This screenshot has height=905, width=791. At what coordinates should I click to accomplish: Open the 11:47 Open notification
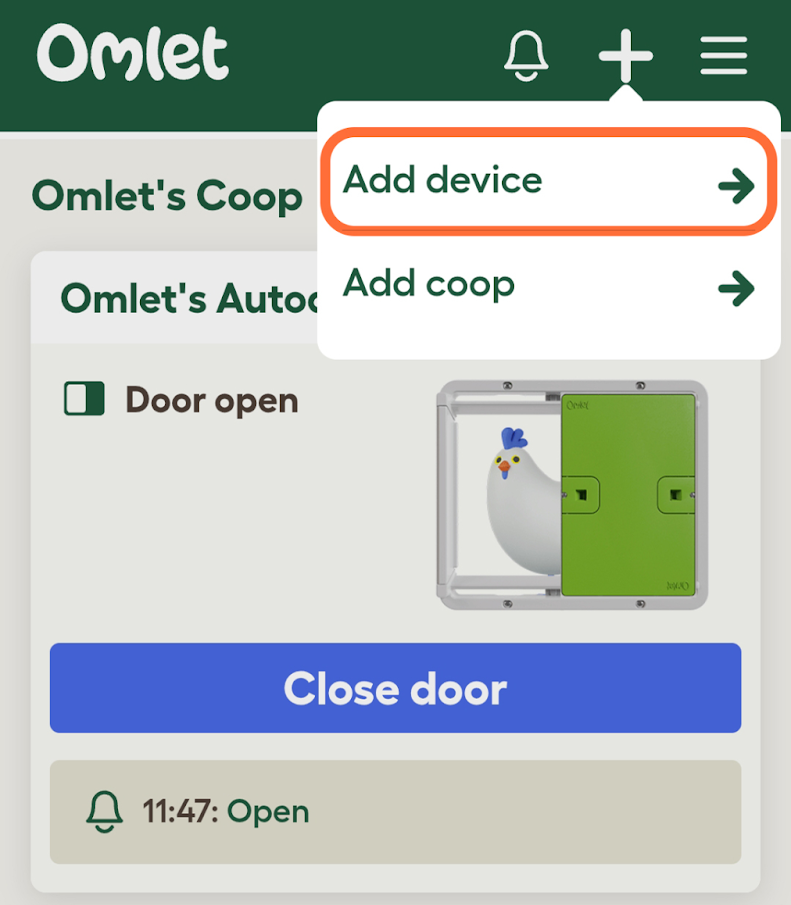tap(395, 811)
